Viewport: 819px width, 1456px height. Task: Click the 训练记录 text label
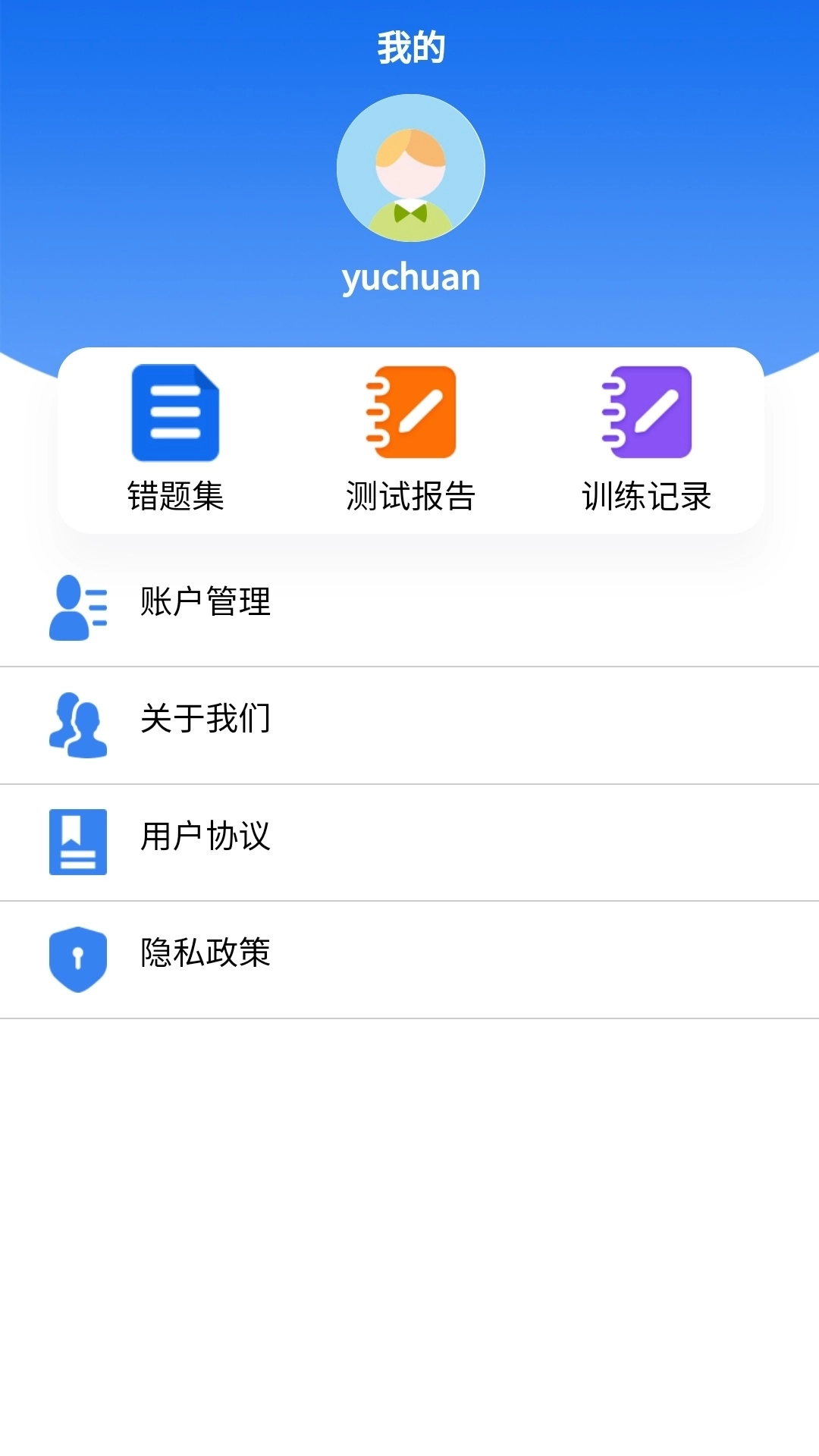coord(646,497)
